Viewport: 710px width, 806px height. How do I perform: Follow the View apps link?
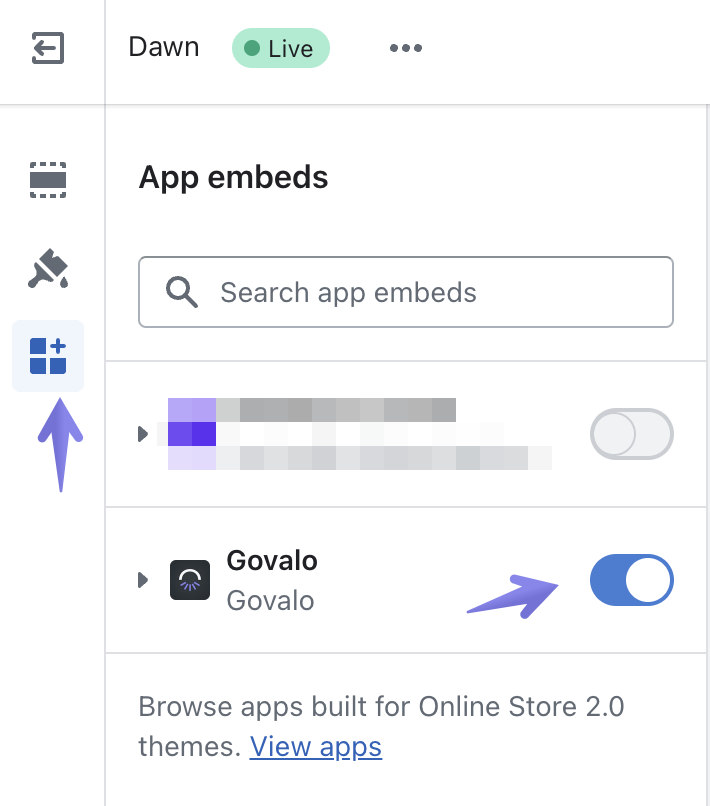pyautogui.click(x=316, y=746)
